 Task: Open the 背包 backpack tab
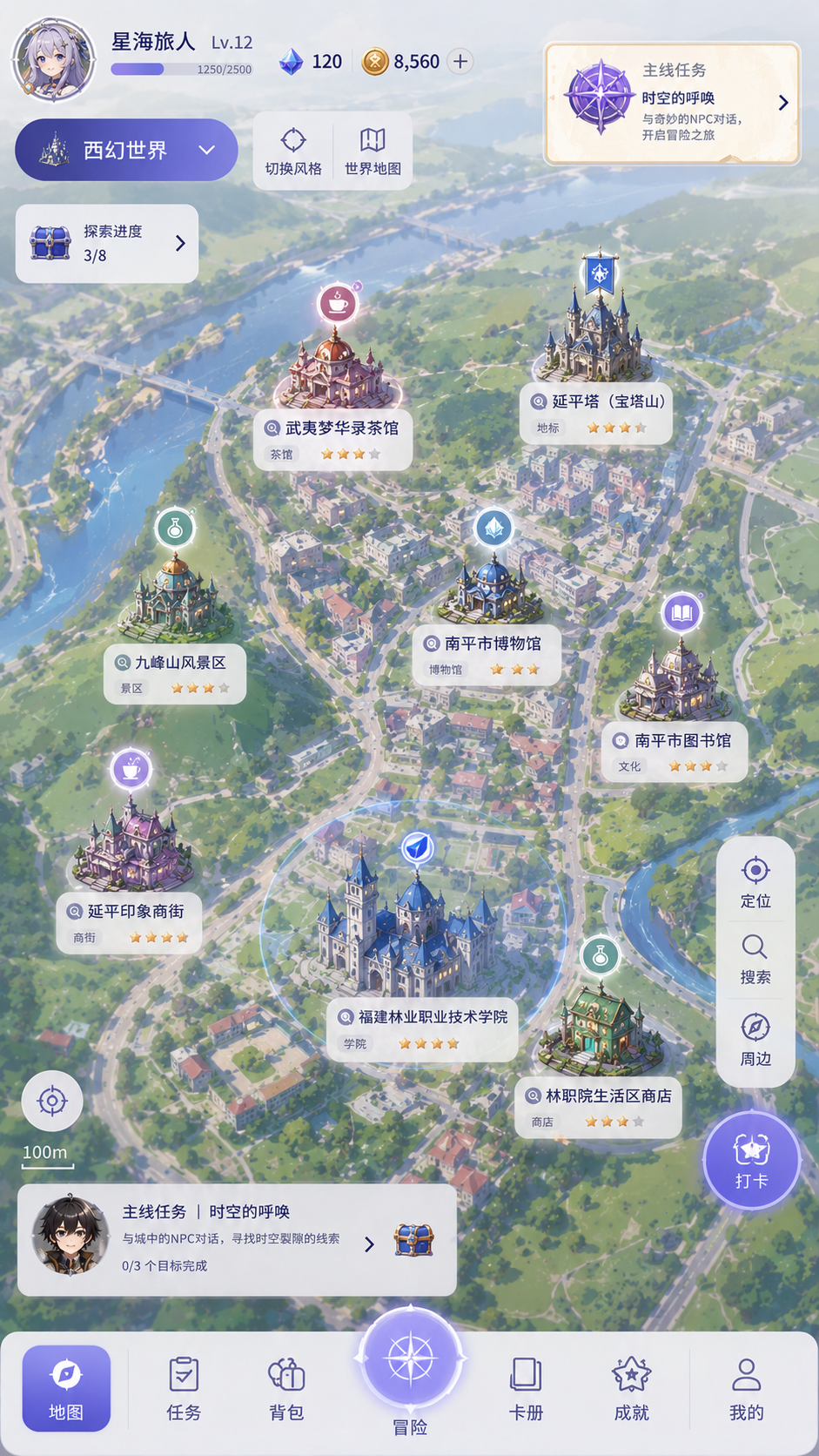coord(286,1388)
